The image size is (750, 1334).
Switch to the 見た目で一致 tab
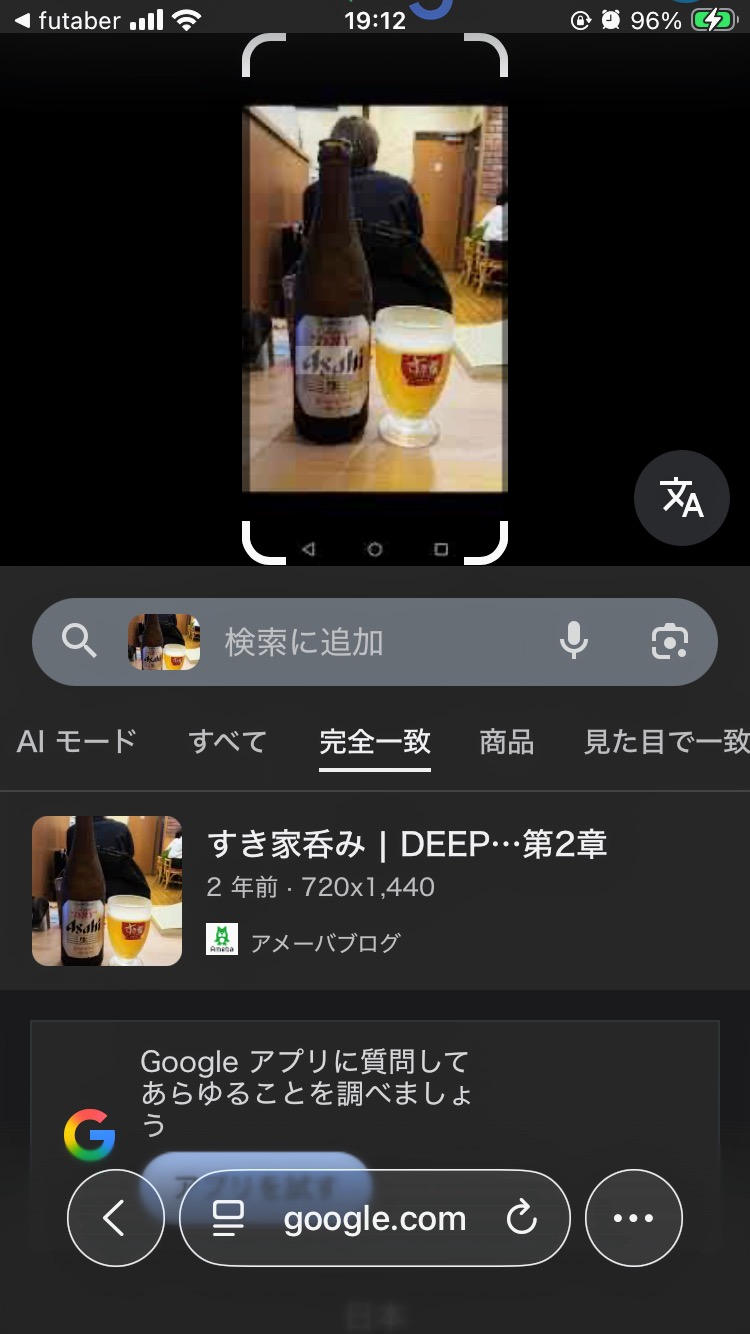click(x=666, y=741)
